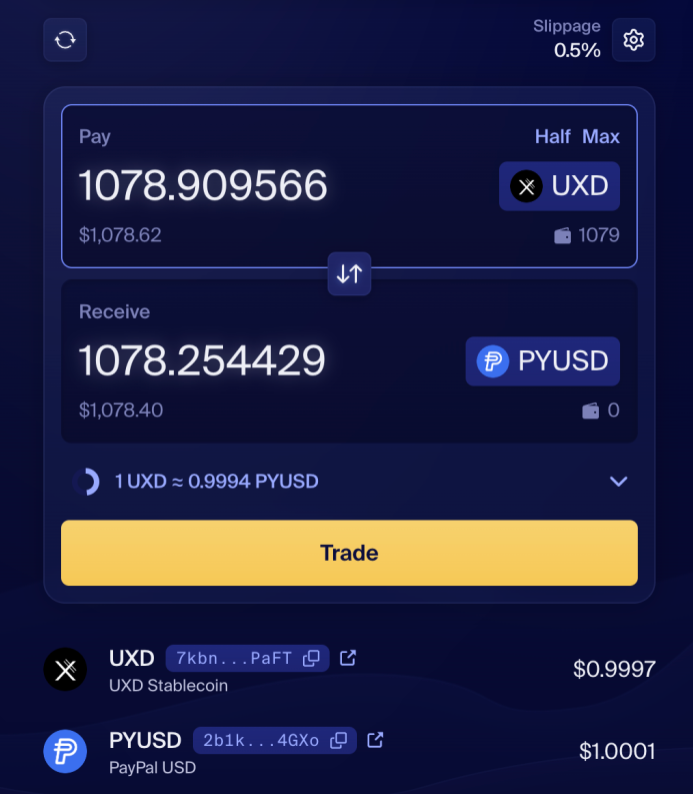
Task: Expand the 1 UXD rate details
Action: pos(618,481)
